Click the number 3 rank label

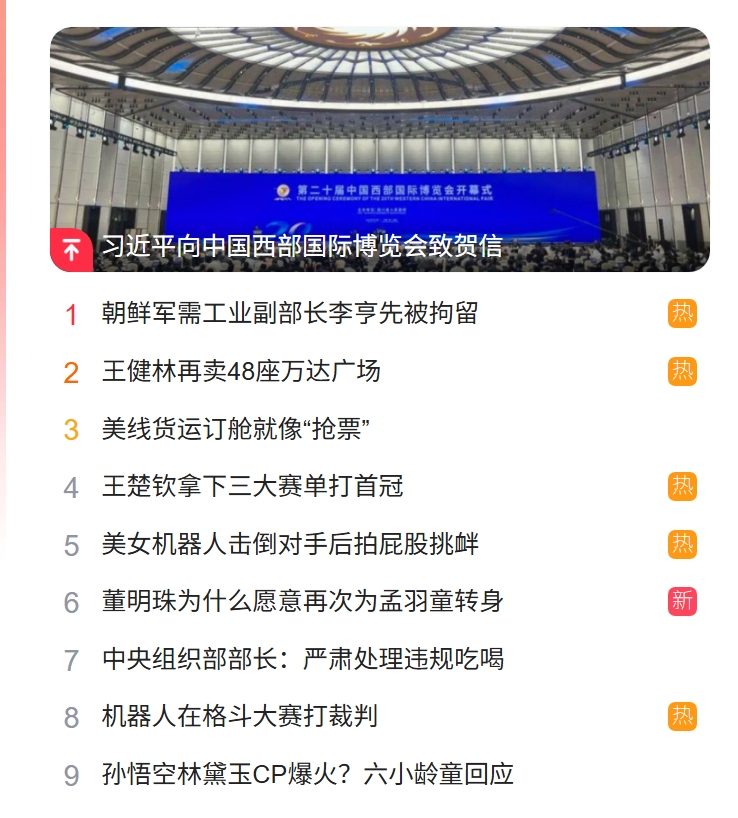[x=70, y=427]
